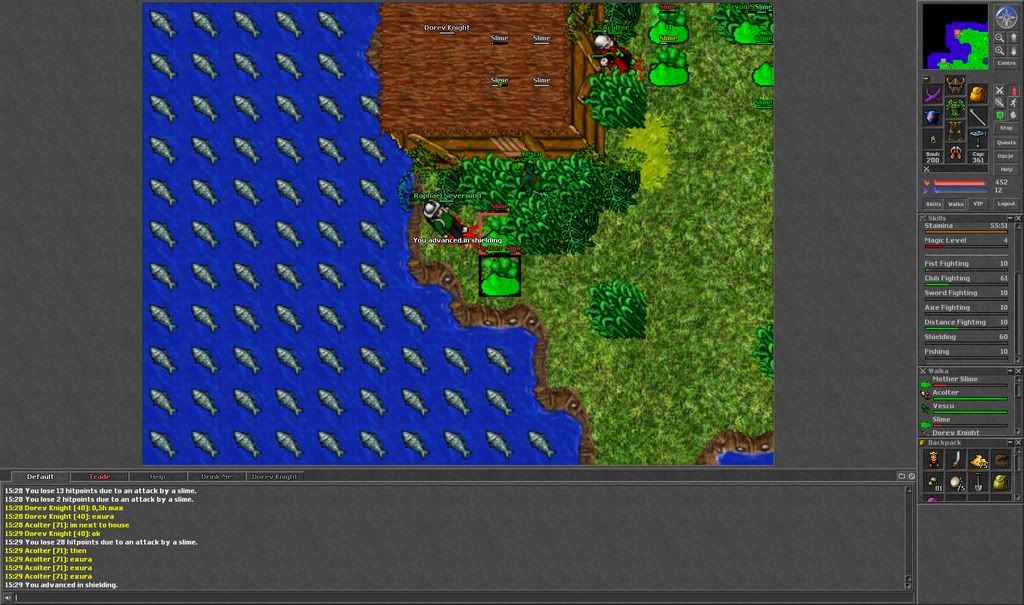This screenshot has height=605, width=1024.
Task: Zoom in the minimap
Action: (x=999, y=50)
